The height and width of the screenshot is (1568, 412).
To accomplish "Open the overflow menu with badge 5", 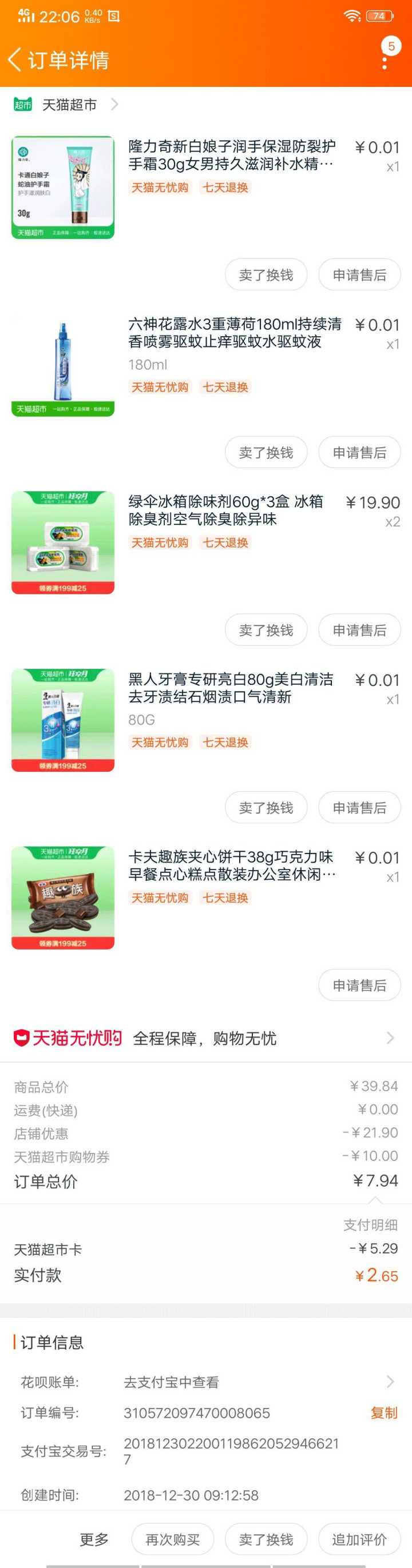I will click(x=385, y=59).
